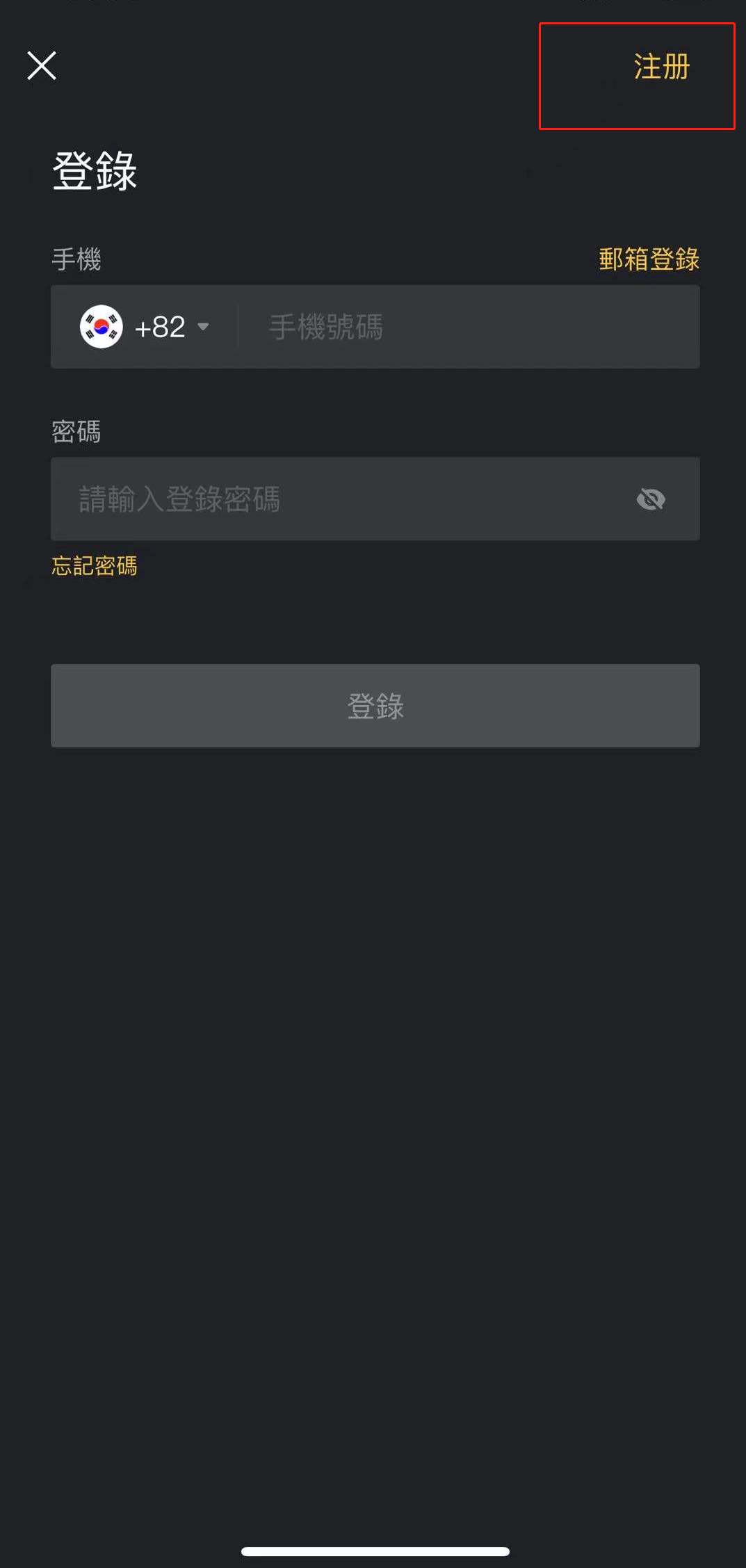Tap the 請輸入登錄密碼 password field
The width and height of the screenshot is (746, 1568).
[341, 499]
